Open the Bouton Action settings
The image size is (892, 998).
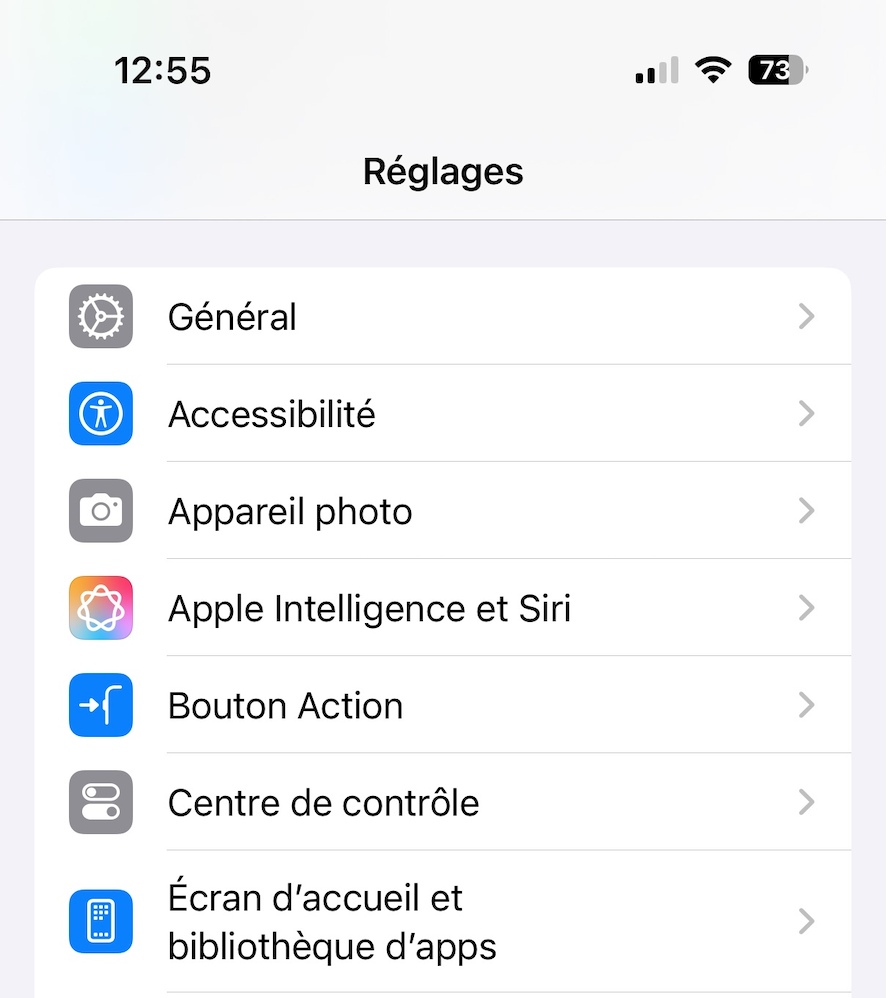pos(442,705)
